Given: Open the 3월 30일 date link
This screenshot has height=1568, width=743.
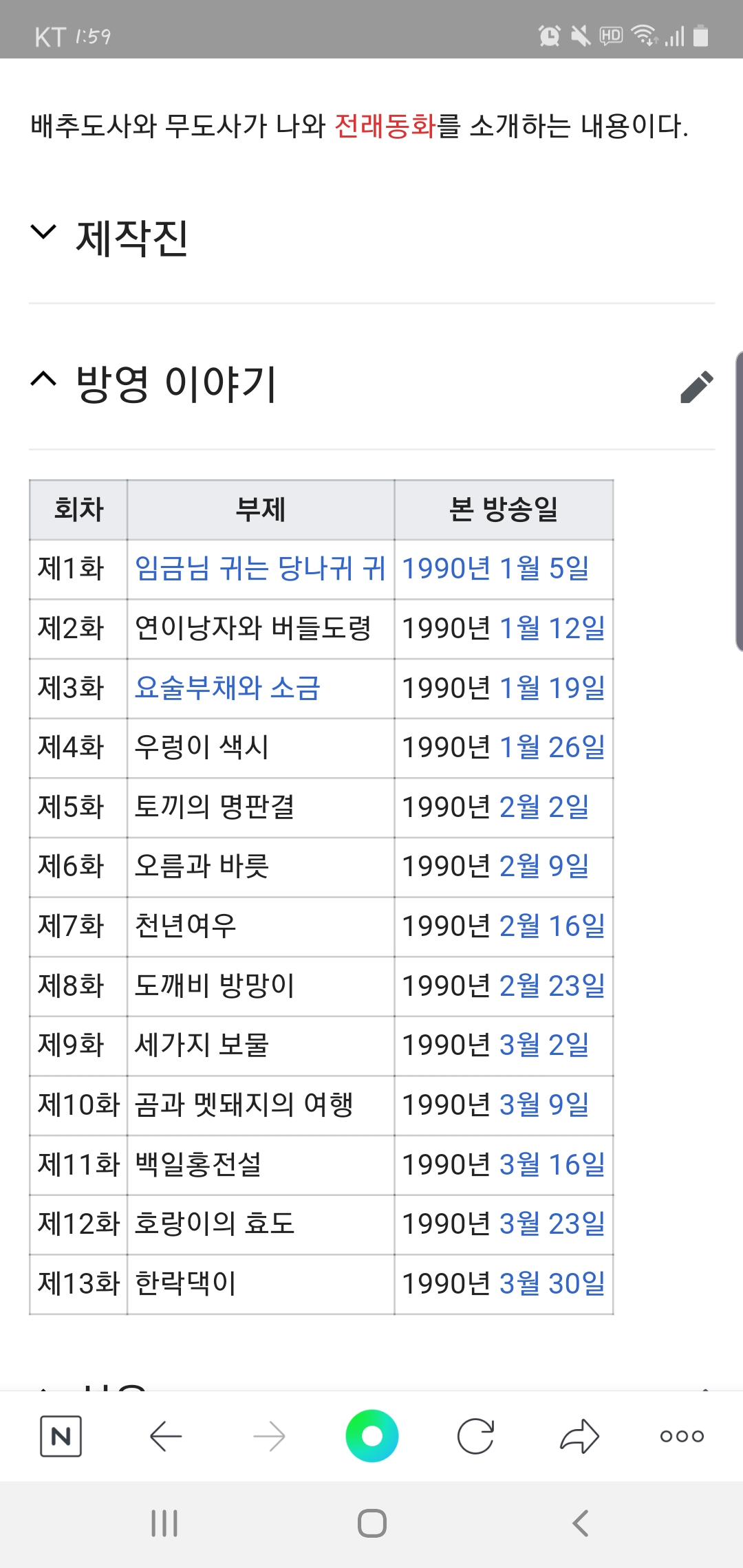Looking at the screenshot, I should 552,1284.
